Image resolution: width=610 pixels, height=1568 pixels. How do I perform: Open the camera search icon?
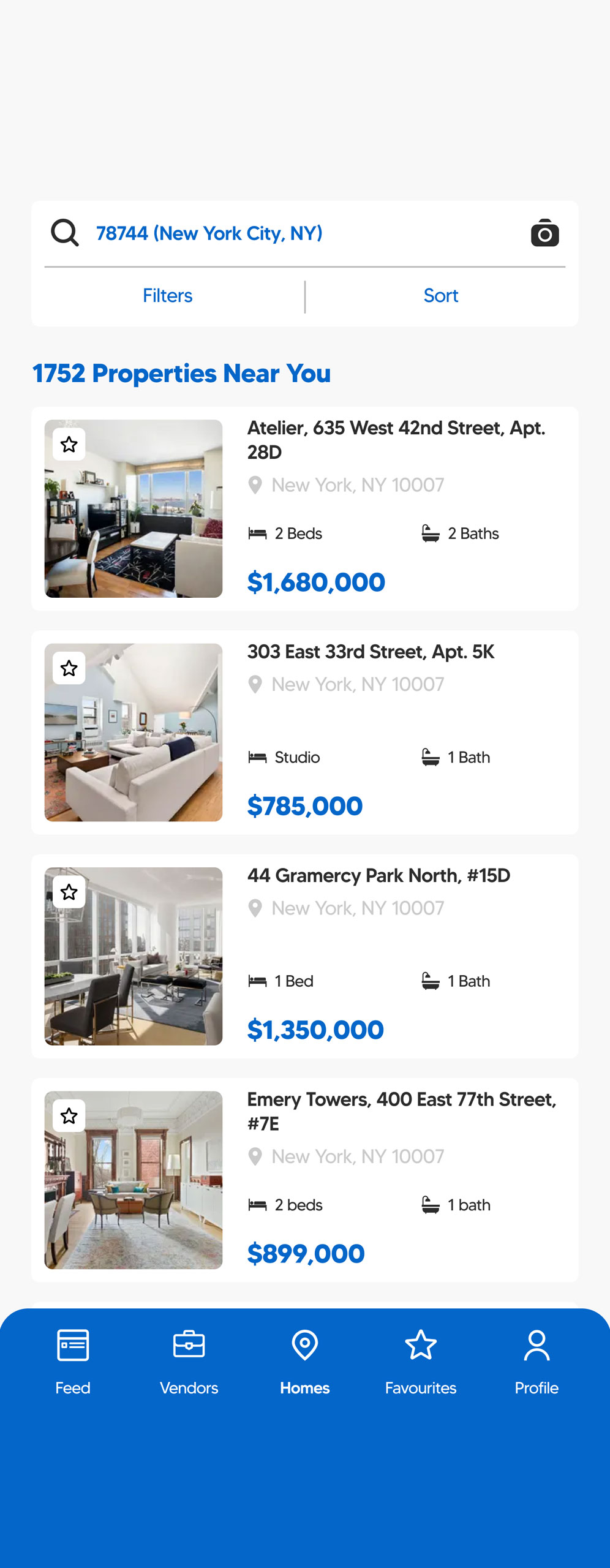[544, 233]
